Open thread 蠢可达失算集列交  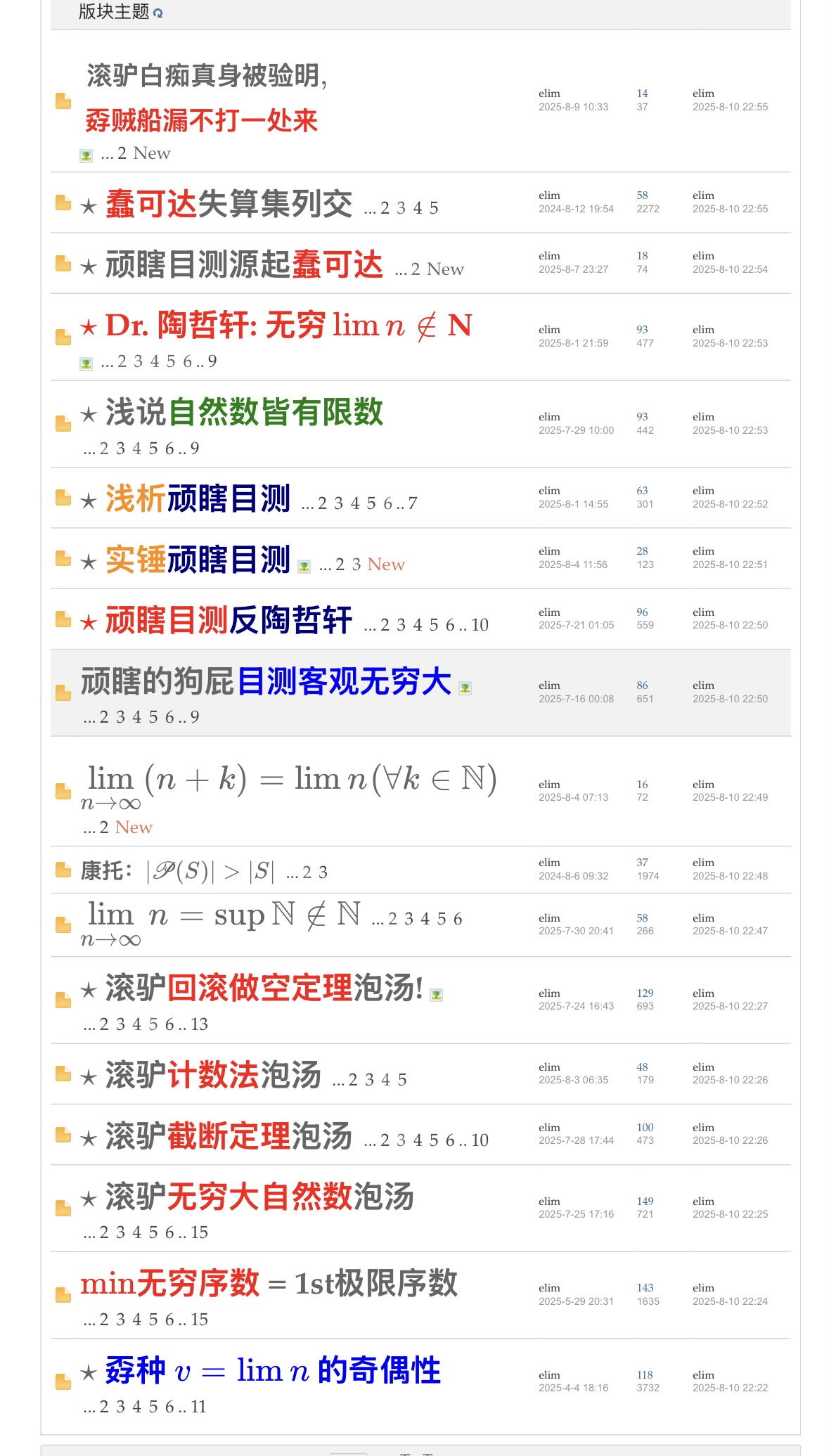click(x=229, y=205)
